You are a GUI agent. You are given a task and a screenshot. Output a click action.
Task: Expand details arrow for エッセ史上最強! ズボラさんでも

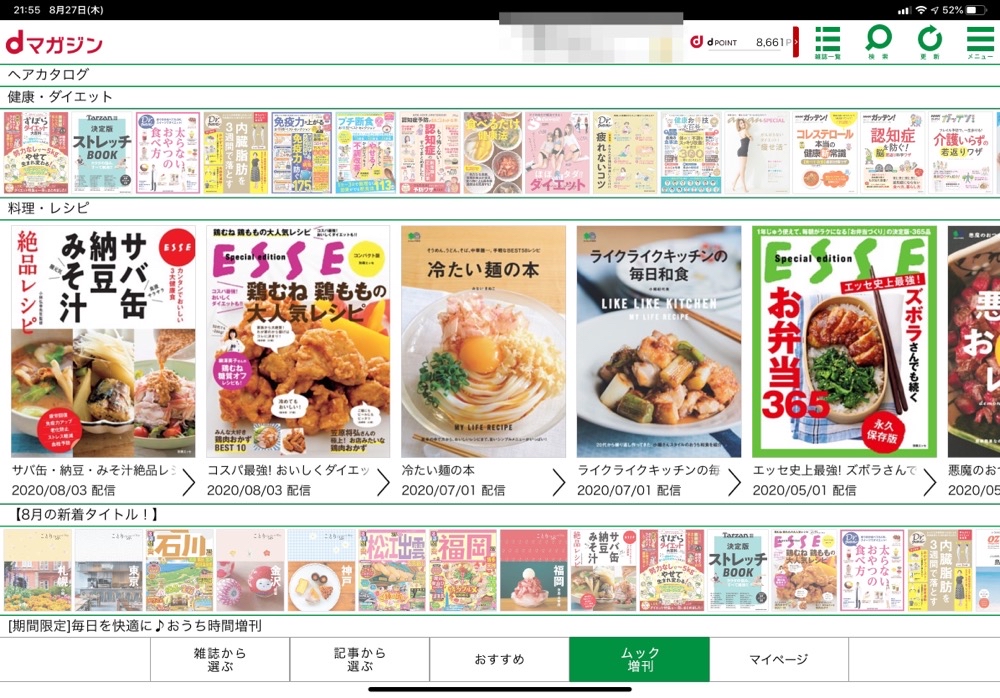pos(929,482)
